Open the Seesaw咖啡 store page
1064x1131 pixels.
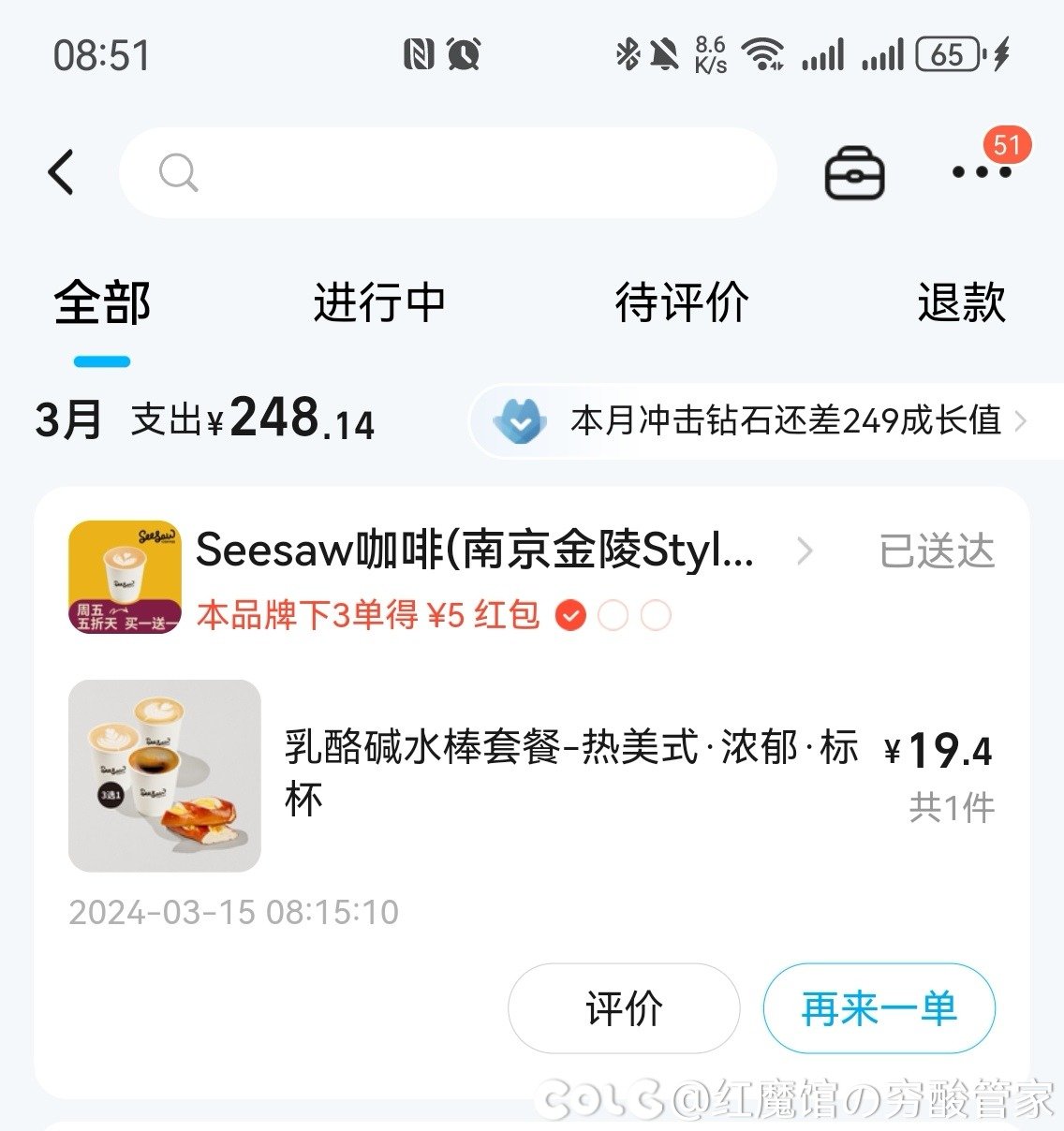pos(474,551)
